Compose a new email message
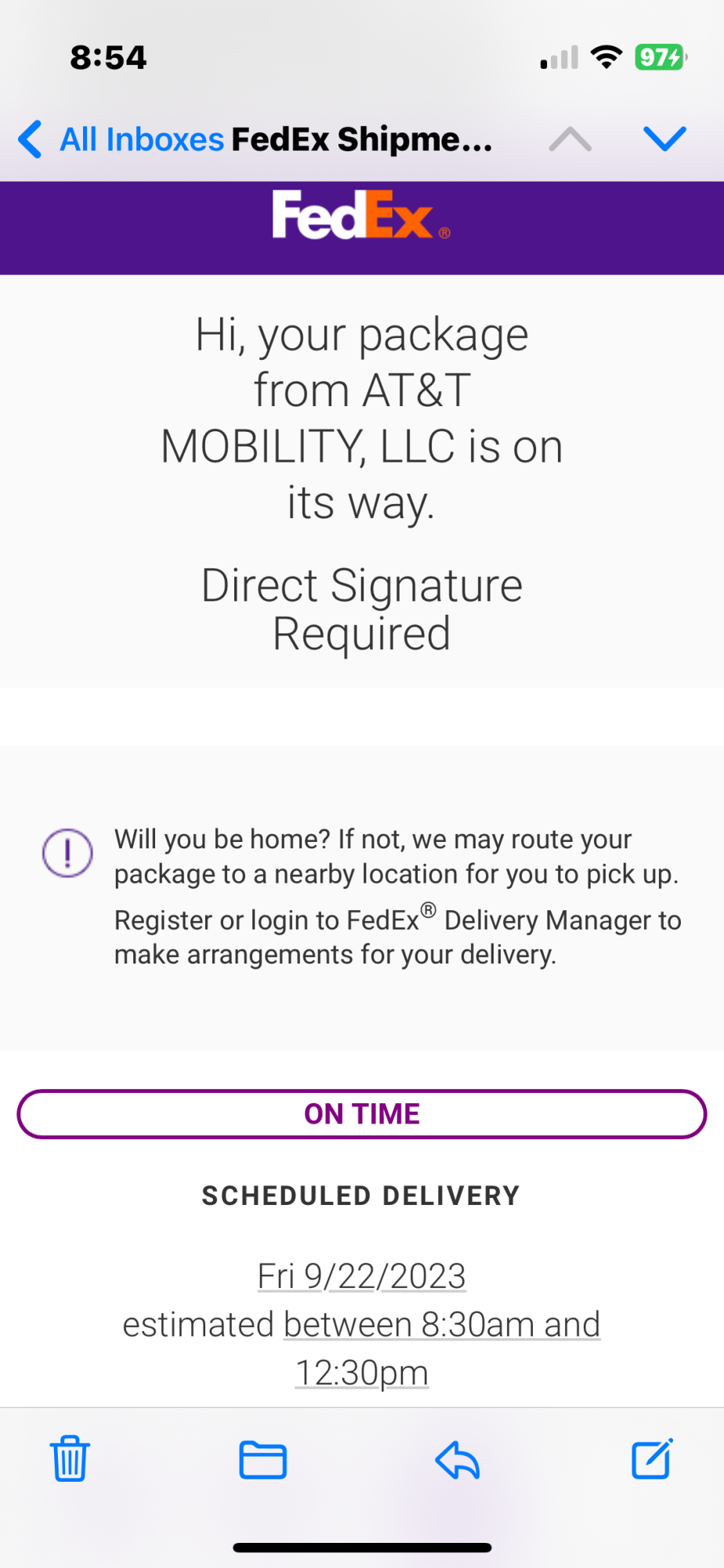724x1568 pixels. pyautogui.click(x=652, y=1459)
